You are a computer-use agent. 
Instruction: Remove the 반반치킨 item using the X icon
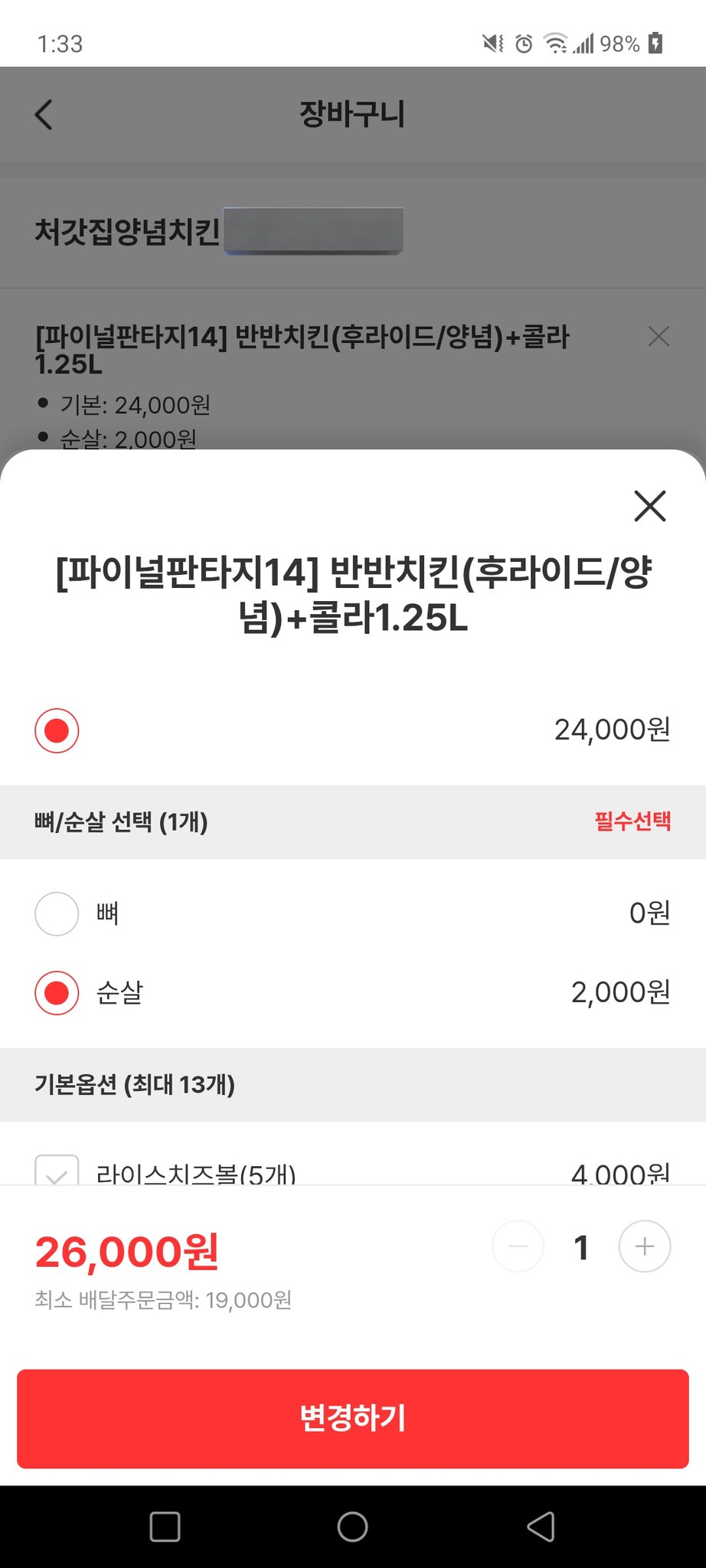tap(657, 335)
